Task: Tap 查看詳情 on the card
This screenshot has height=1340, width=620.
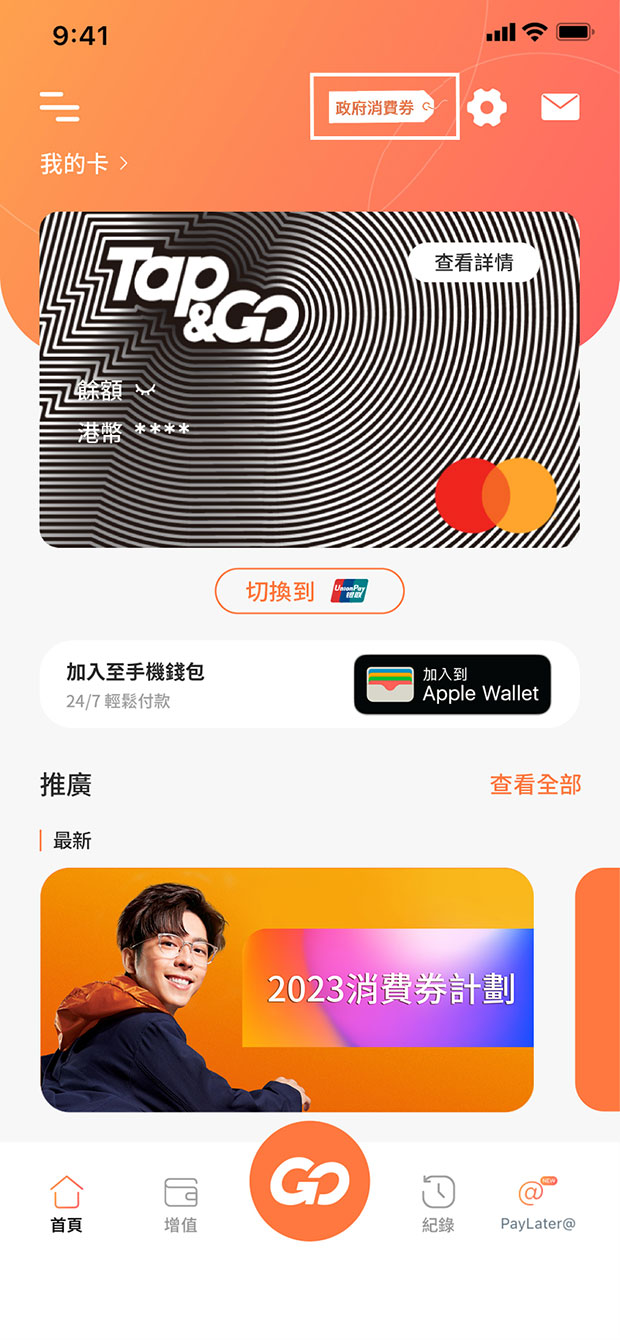Action: 474,262
